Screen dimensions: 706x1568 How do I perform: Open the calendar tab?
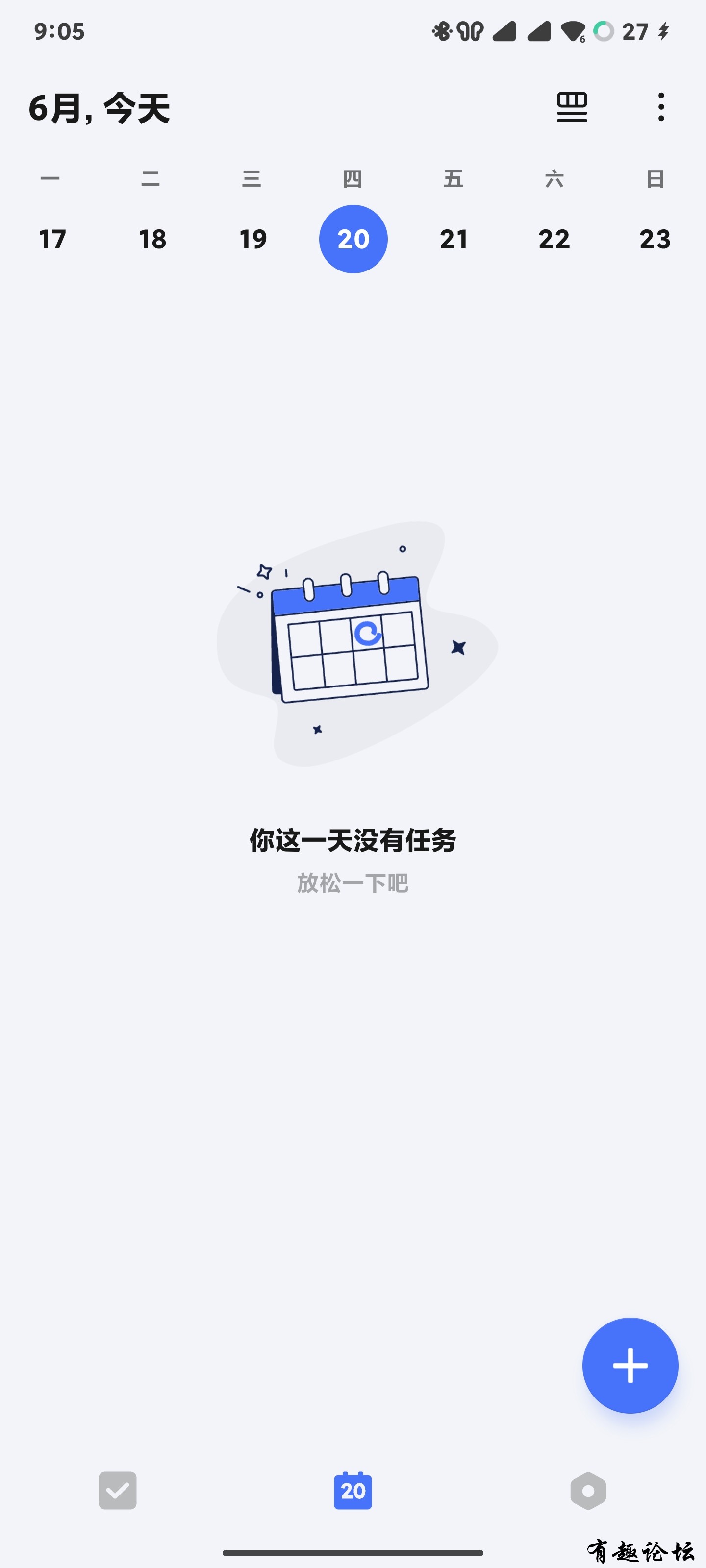click(353, 1491)
